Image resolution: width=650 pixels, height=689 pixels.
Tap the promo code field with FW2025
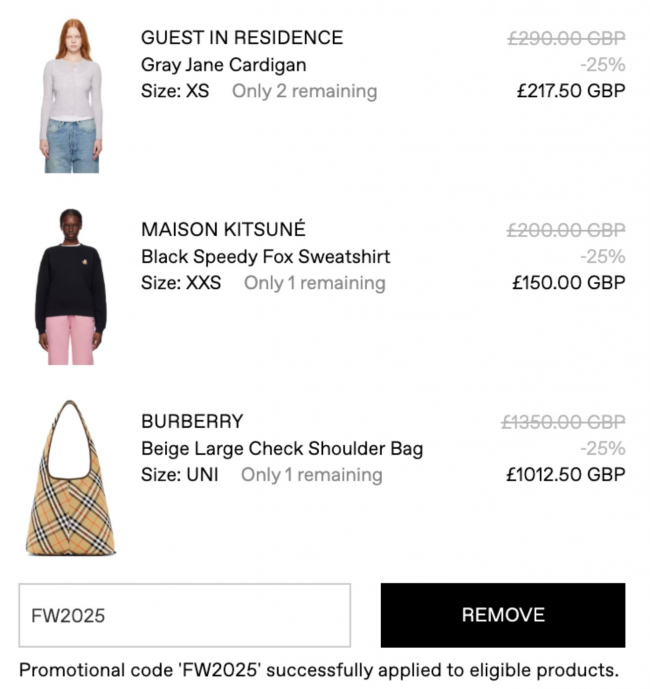click(x=184, y=615)
